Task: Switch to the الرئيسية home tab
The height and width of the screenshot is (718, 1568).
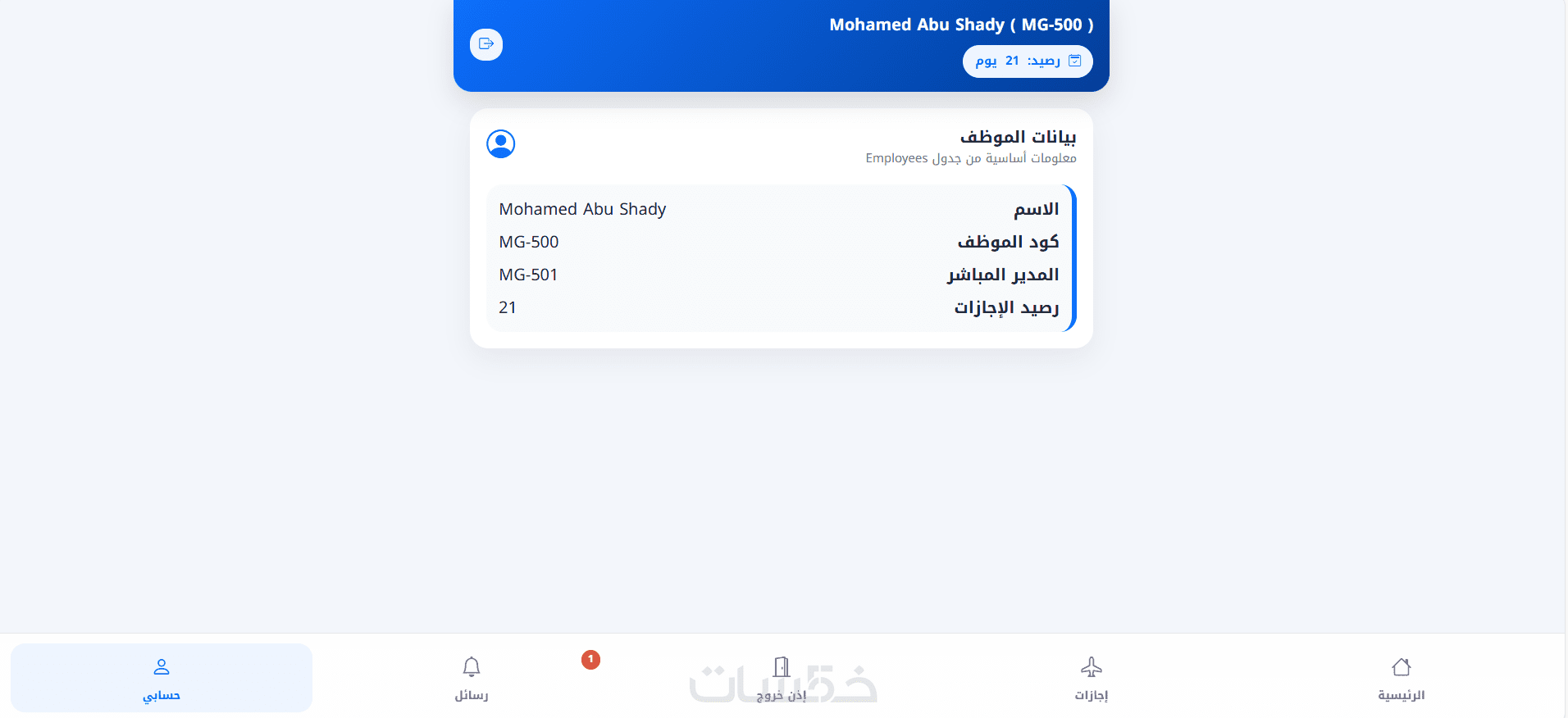Action: [x=1401, y=679]
